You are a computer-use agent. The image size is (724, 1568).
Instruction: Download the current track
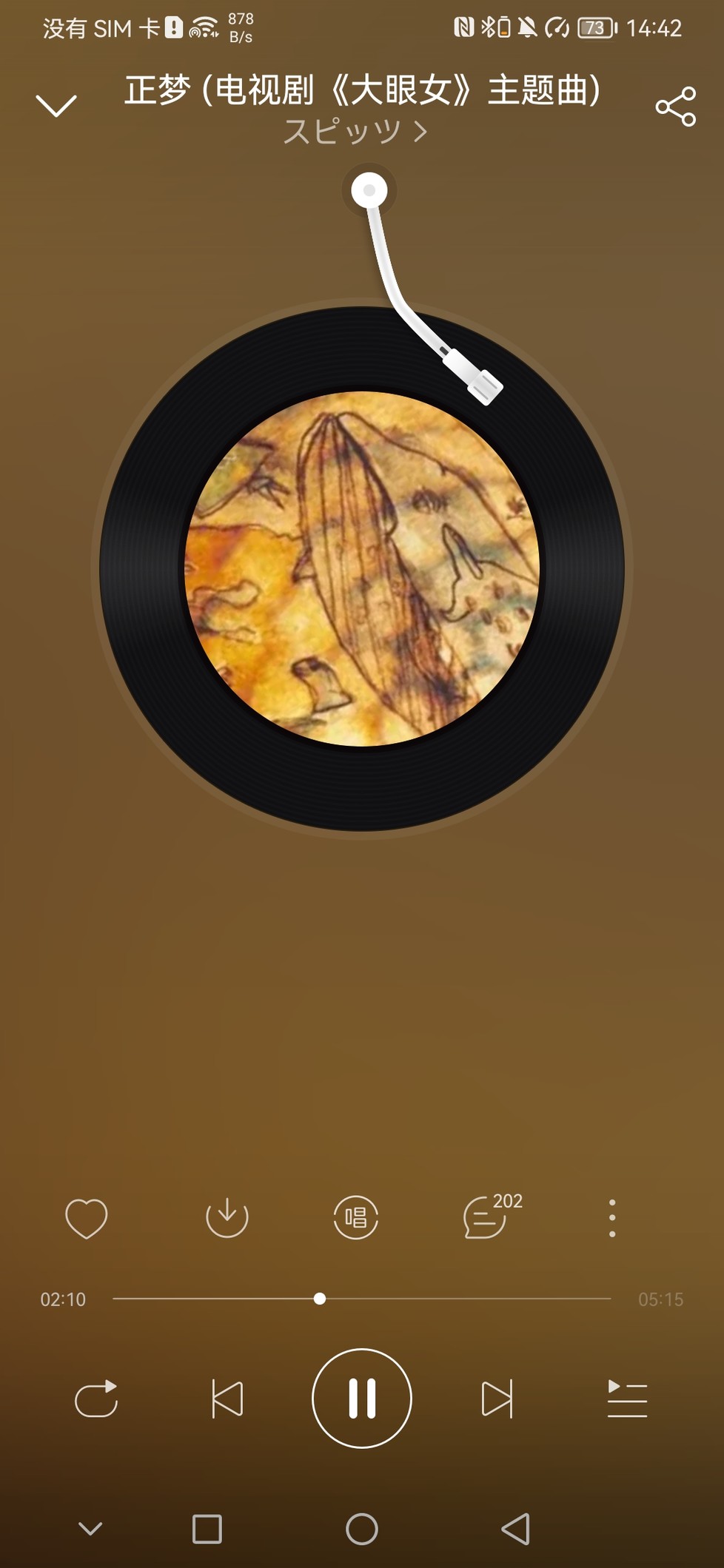tap(227, 1217)
